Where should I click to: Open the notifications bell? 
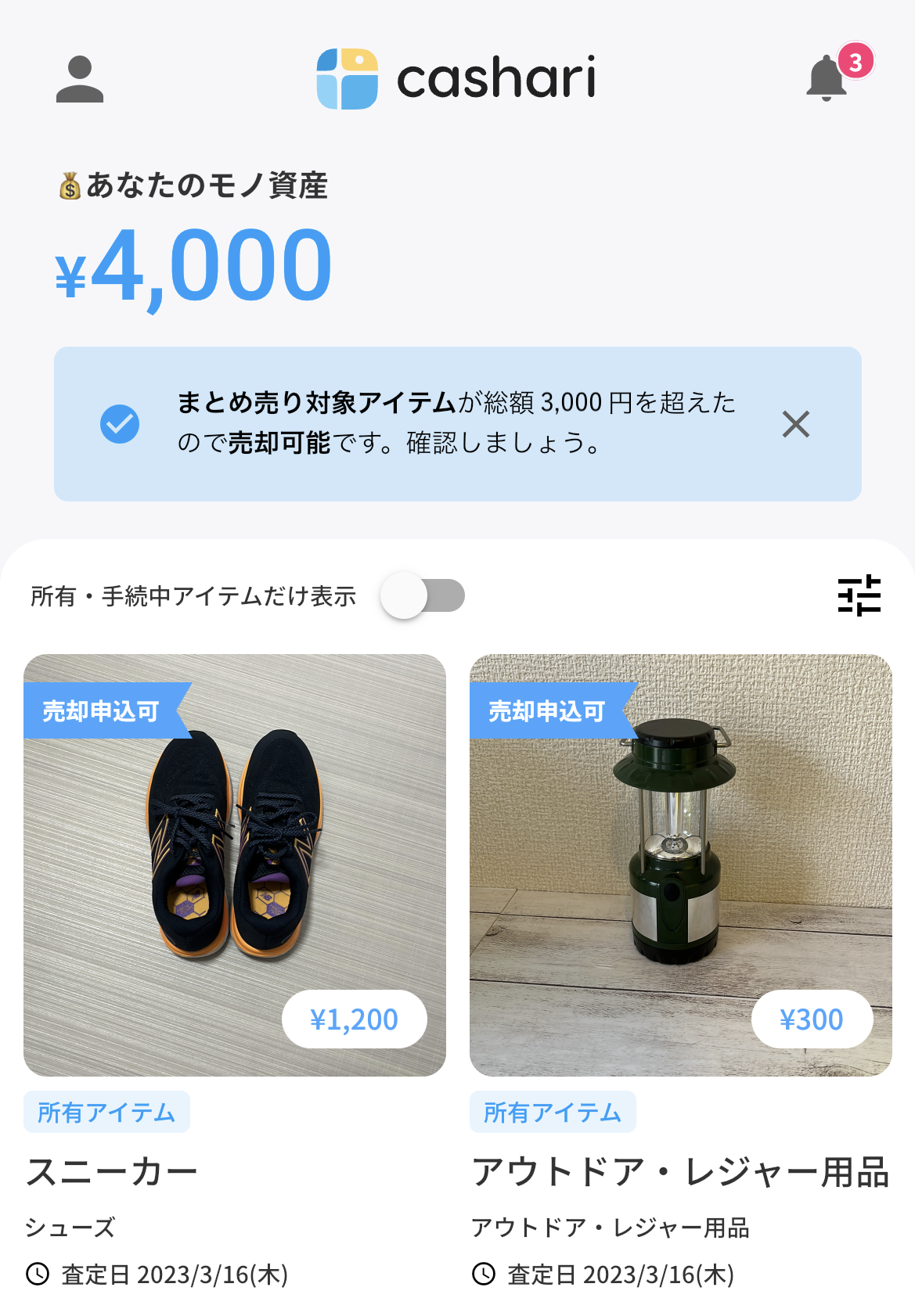pyautogui.click(x=827, y=77)
